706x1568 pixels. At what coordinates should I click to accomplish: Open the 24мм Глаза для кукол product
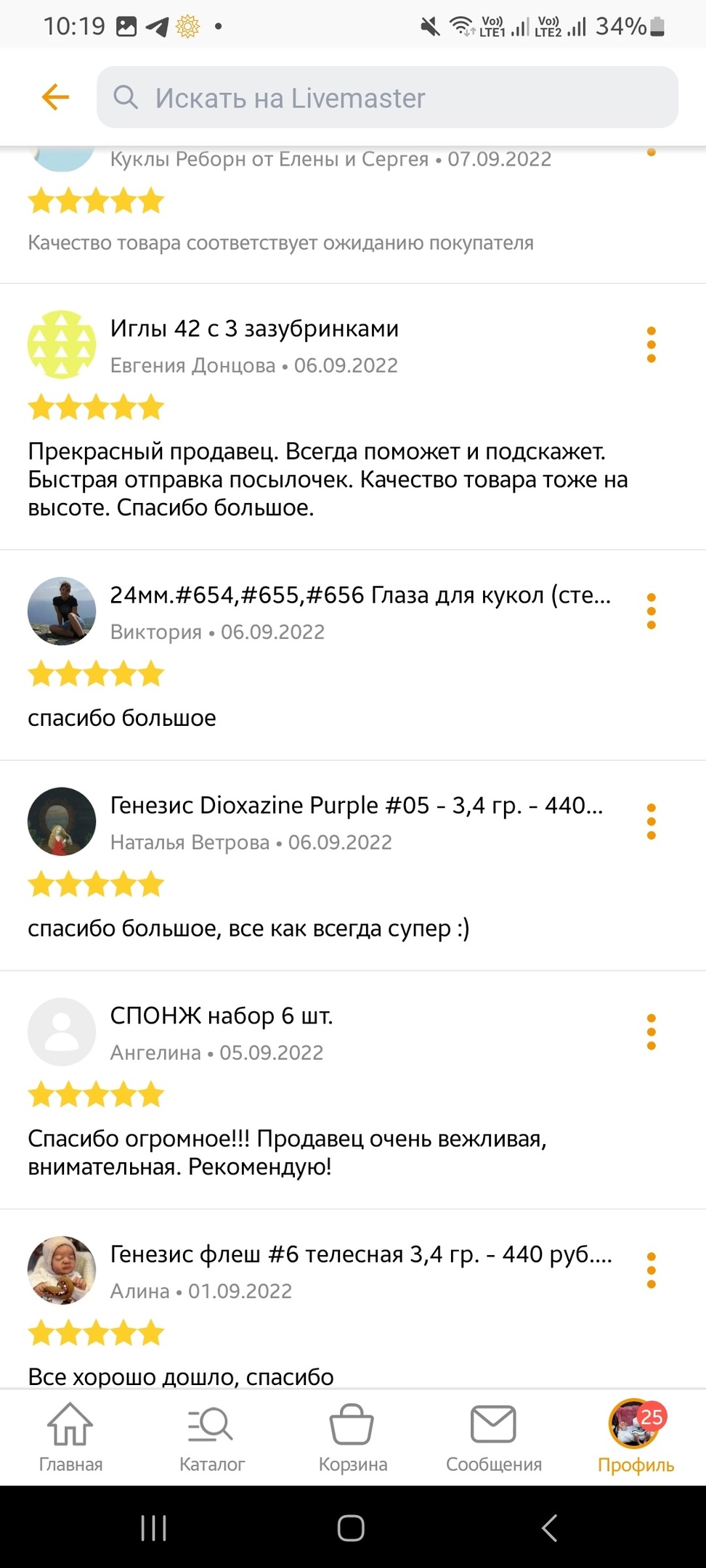pos(360,595)
